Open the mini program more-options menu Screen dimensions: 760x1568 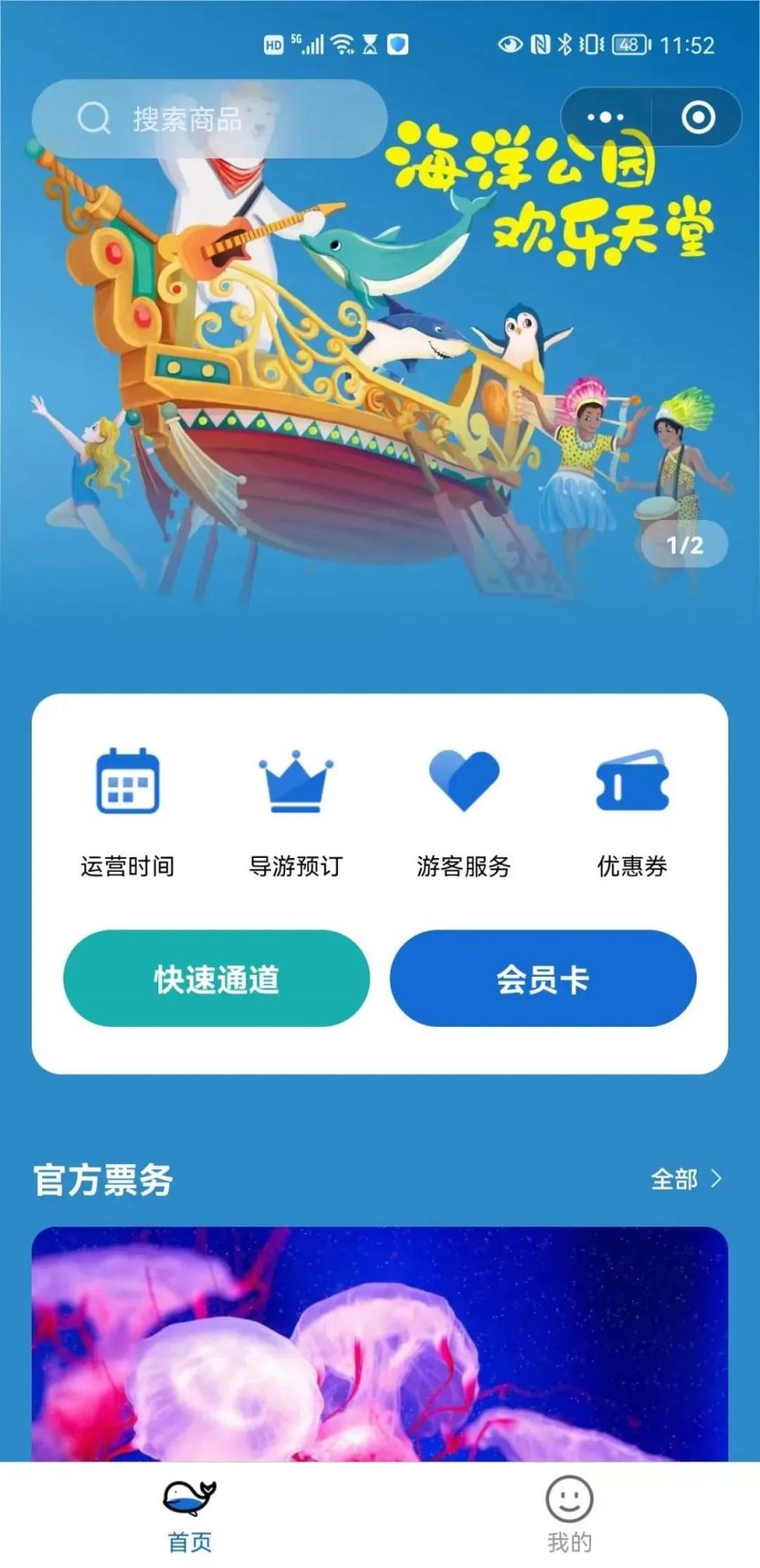(605, 117)
